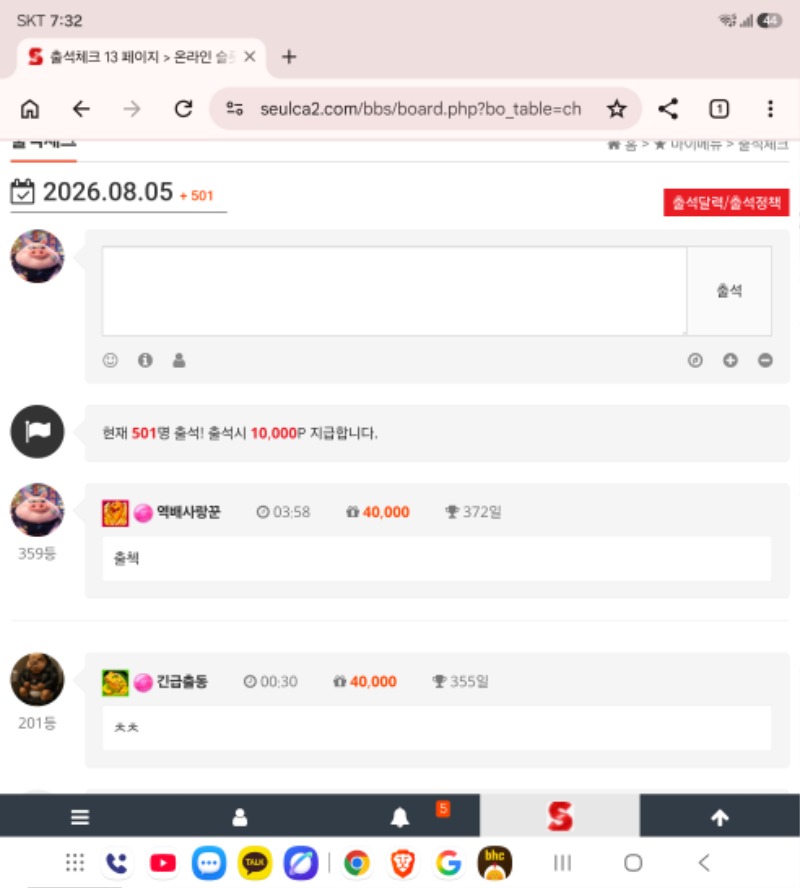Open a new browser tab
This screenshot has height=888, width=800.
click(x=289, y=57)
